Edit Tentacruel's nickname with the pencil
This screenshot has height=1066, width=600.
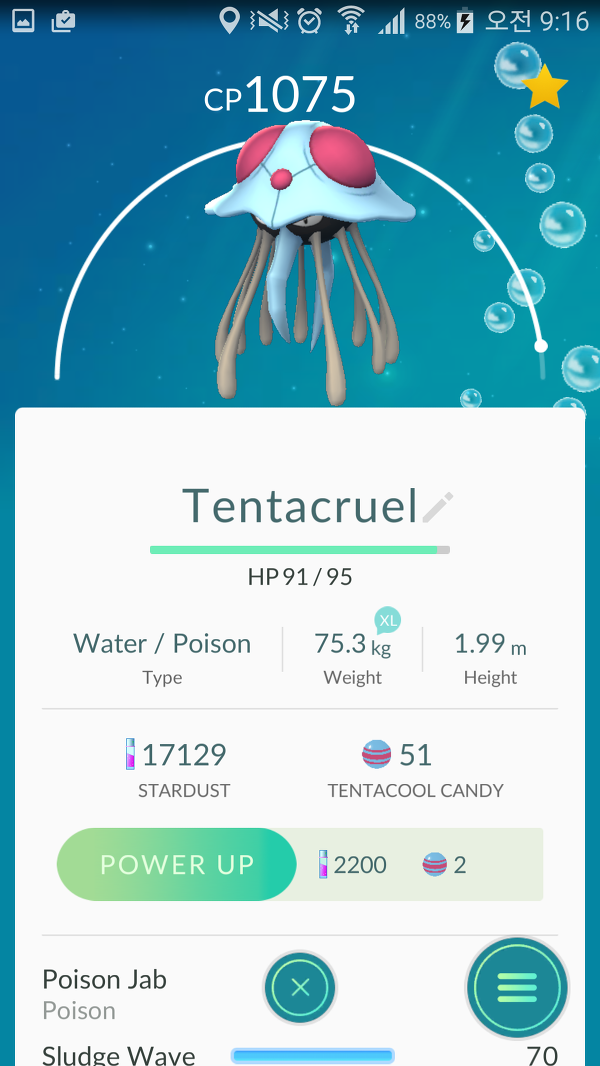(x=438, y=507)
